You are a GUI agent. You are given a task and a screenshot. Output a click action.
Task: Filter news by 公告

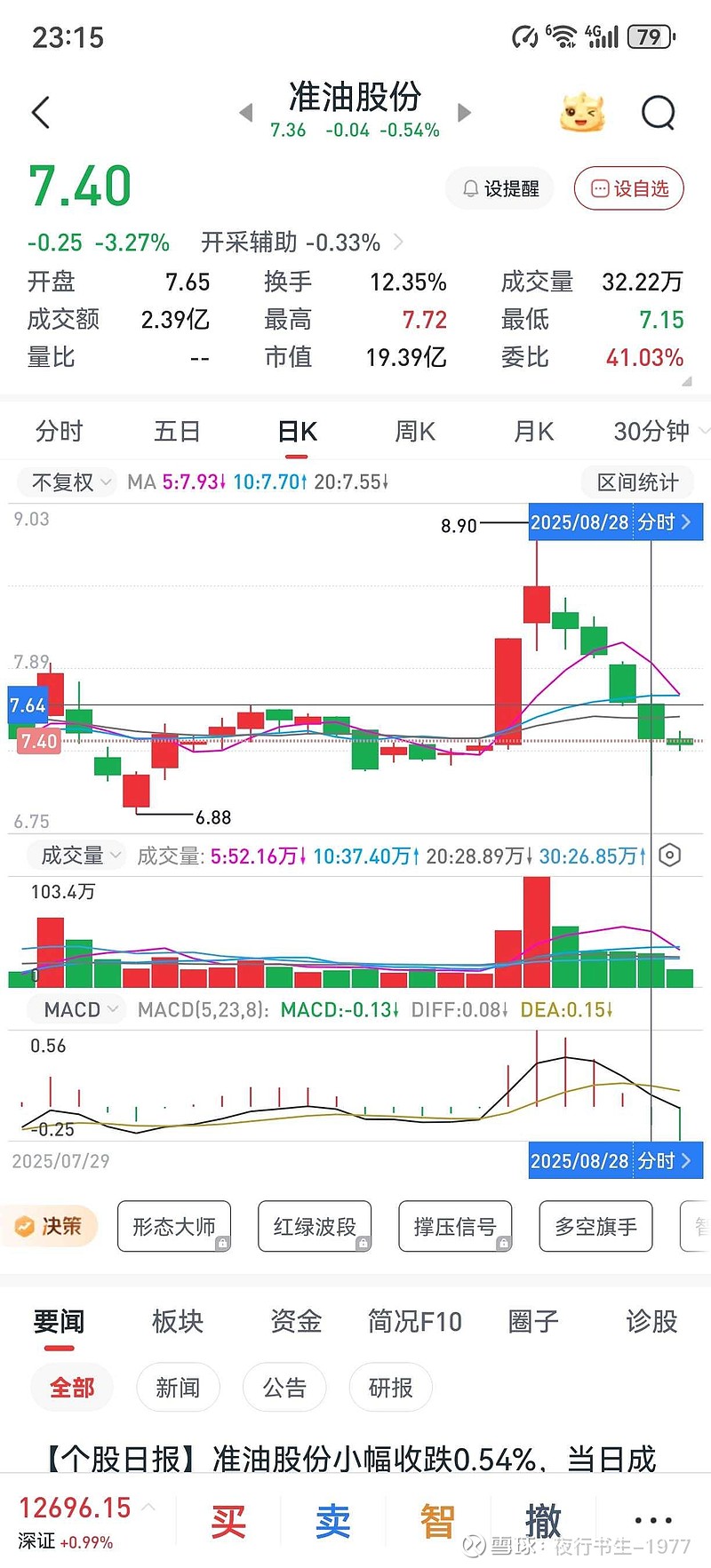pyautogui.click(x=284, y=1388)
